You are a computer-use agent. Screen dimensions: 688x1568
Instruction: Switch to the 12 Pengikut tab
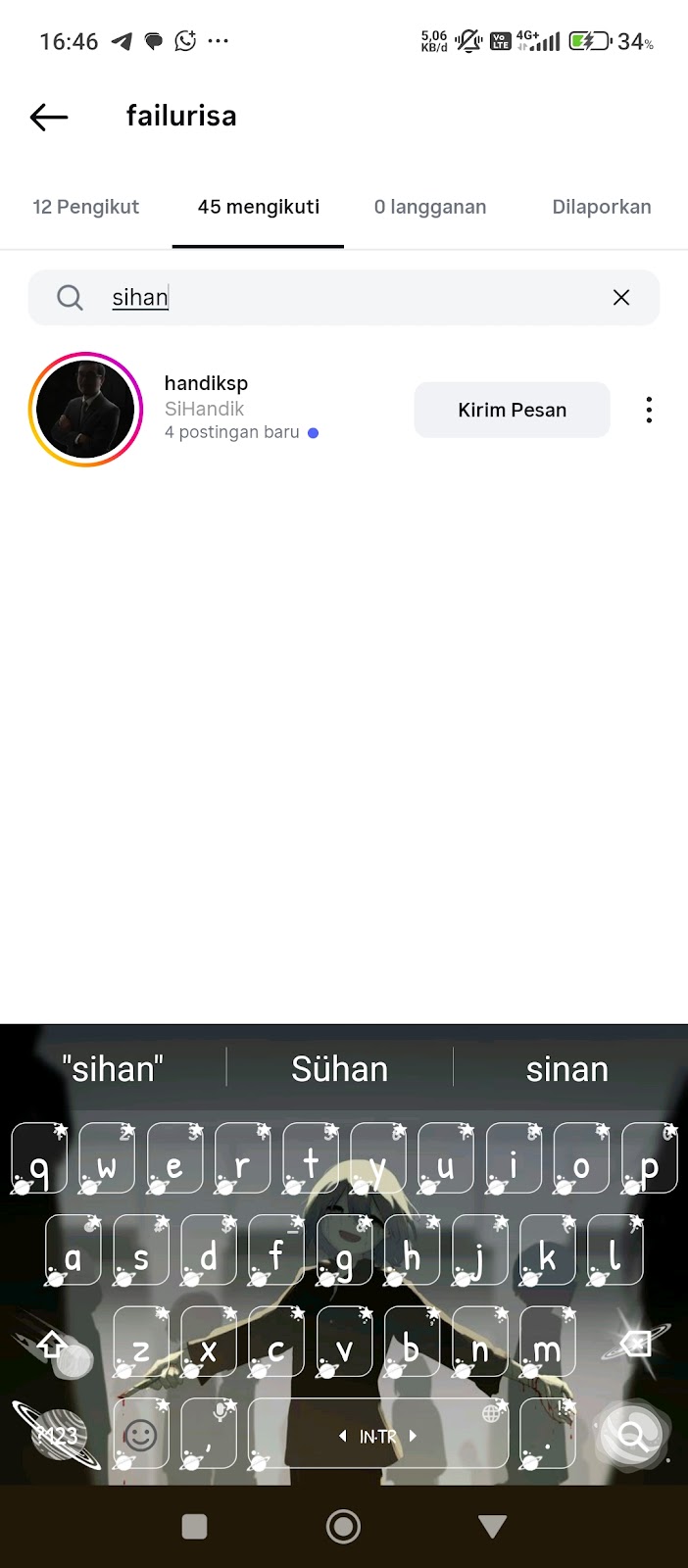click(86, 207)
